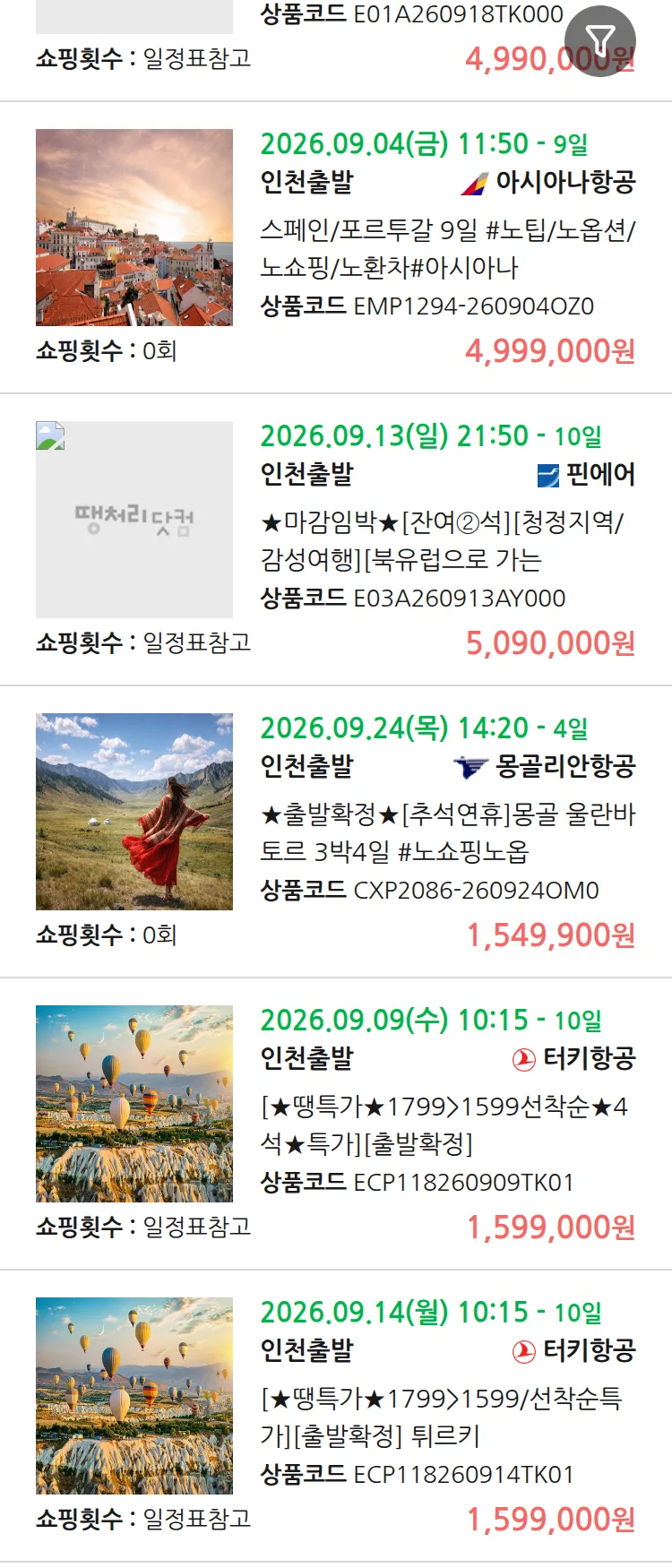
Task: View the Mongolia Ulaanbaatar 4-day tour
Action: tap(336, 832)
